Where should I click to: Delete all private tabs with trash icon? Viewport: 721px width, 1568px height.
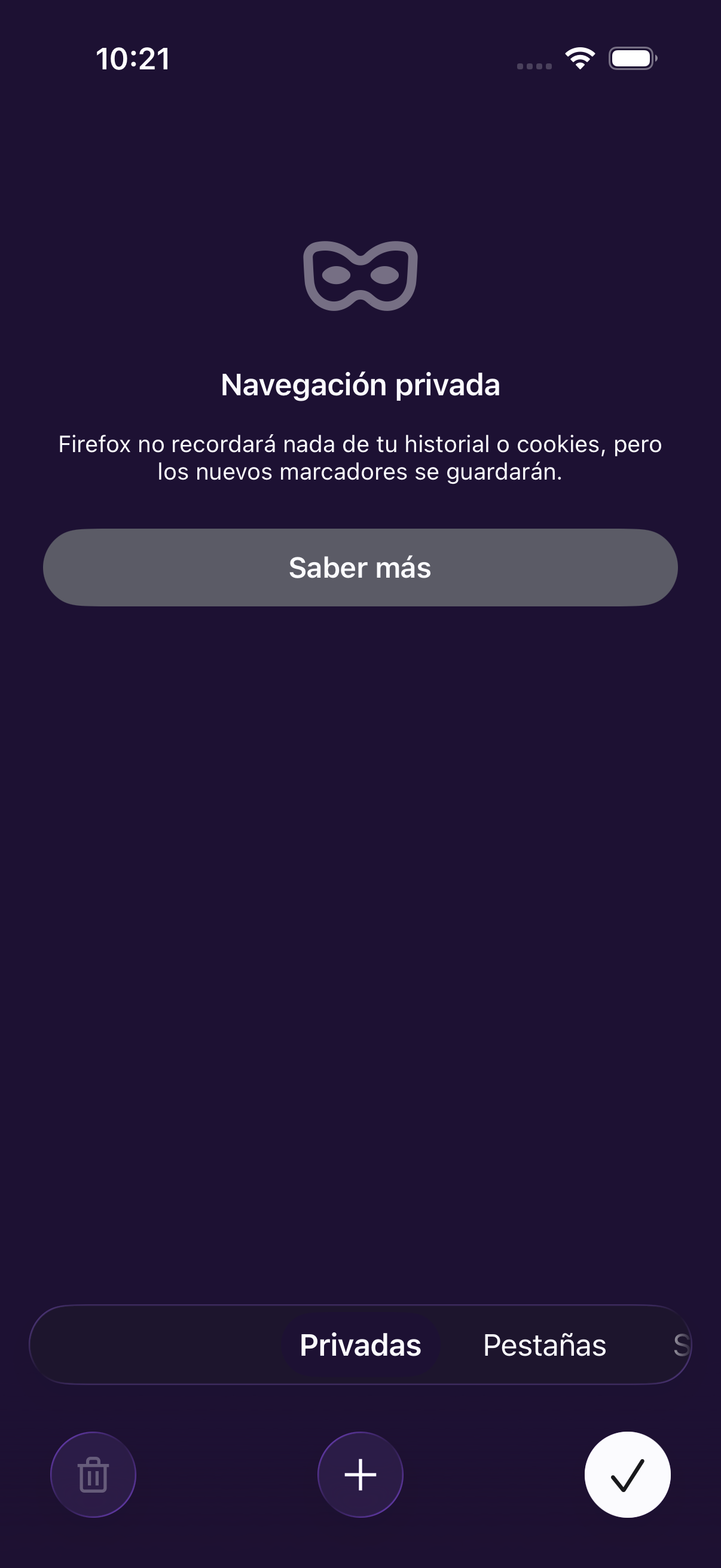click(93, 1474)
